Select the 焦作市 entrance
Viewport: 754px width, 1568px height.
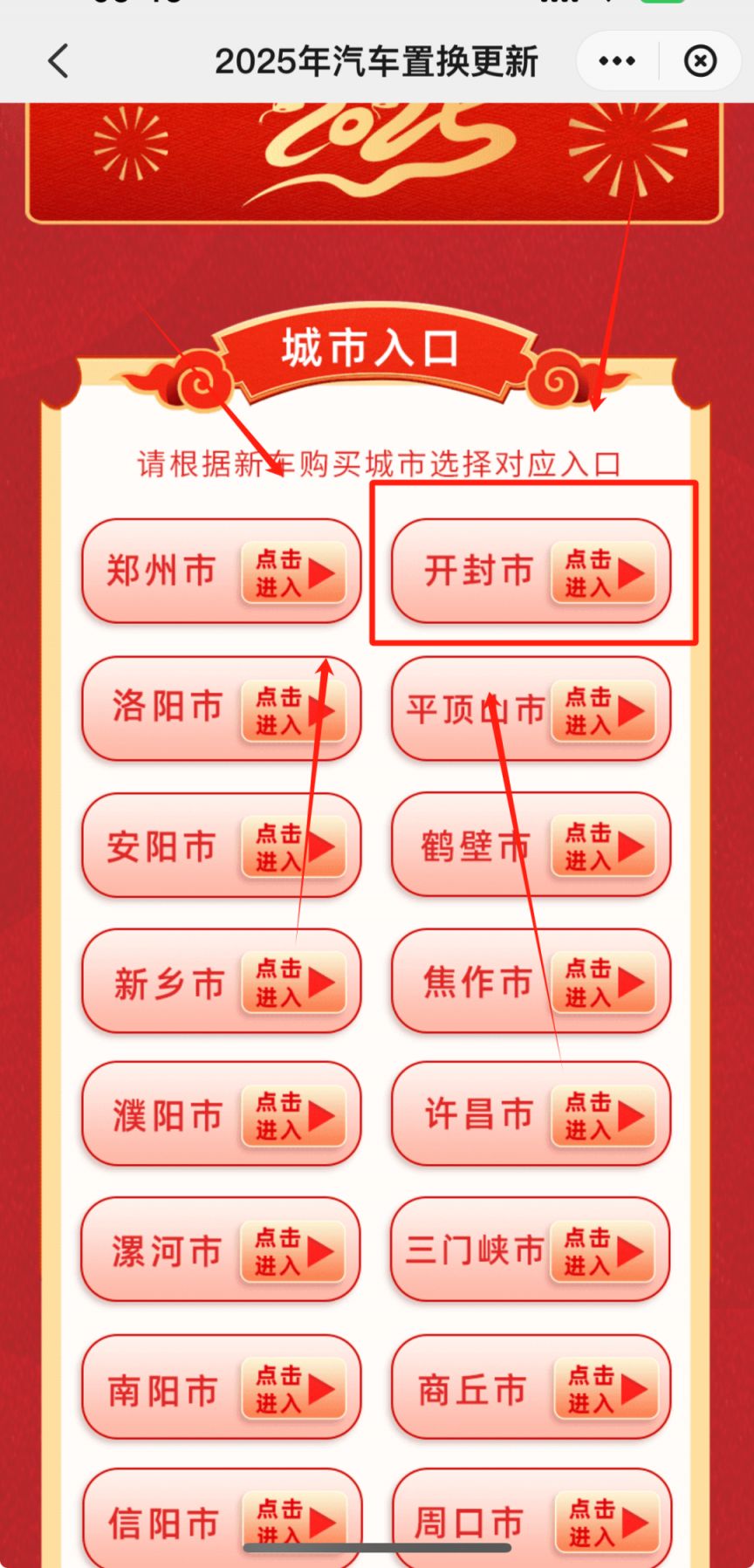pyautogui.click(x=531, y=982)
